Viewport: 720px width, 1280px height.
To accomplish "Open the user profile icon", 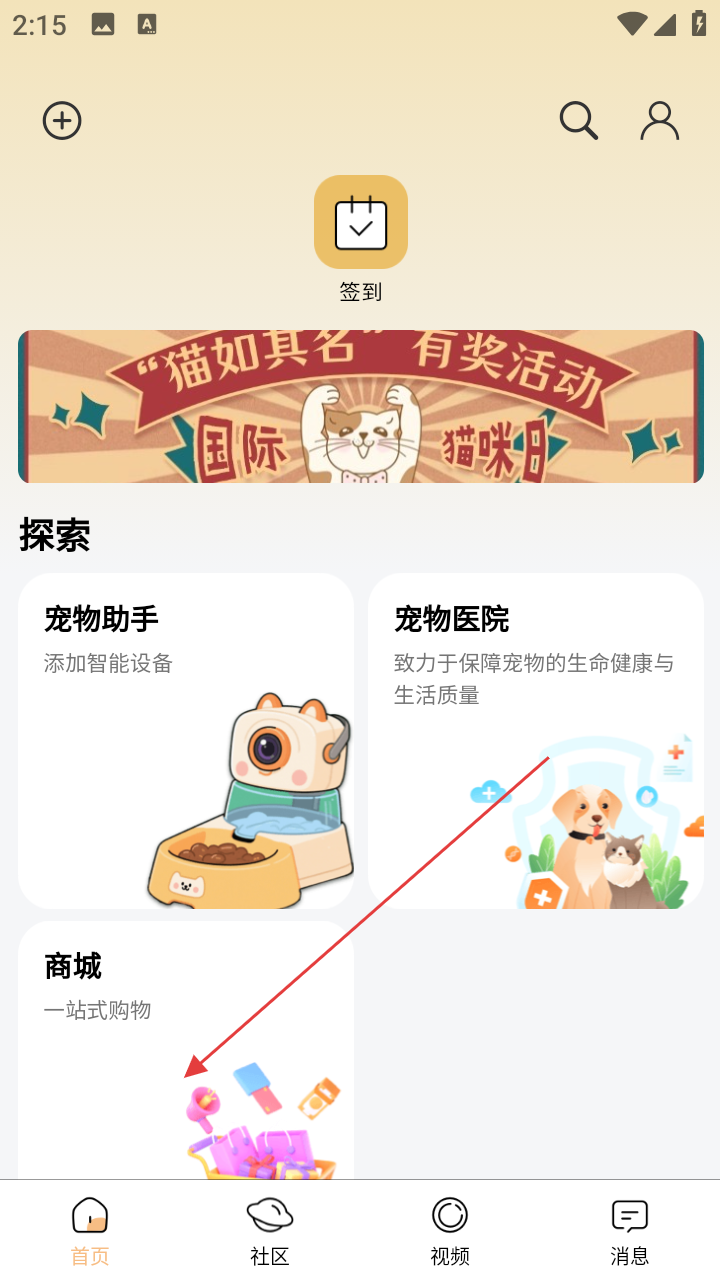I will (x=660, y=121).
